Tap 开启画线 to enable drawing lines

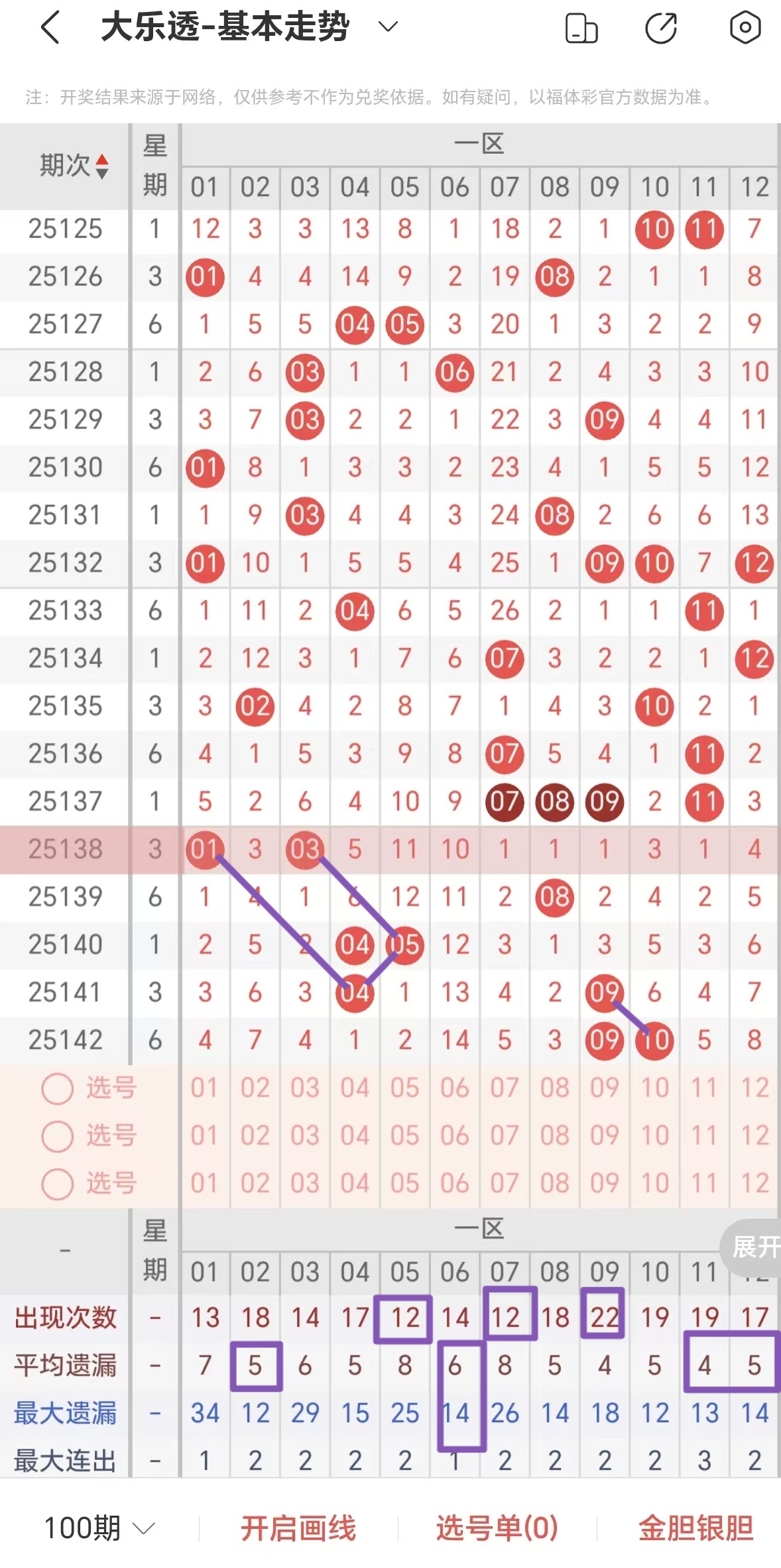tap(300, 1523)
